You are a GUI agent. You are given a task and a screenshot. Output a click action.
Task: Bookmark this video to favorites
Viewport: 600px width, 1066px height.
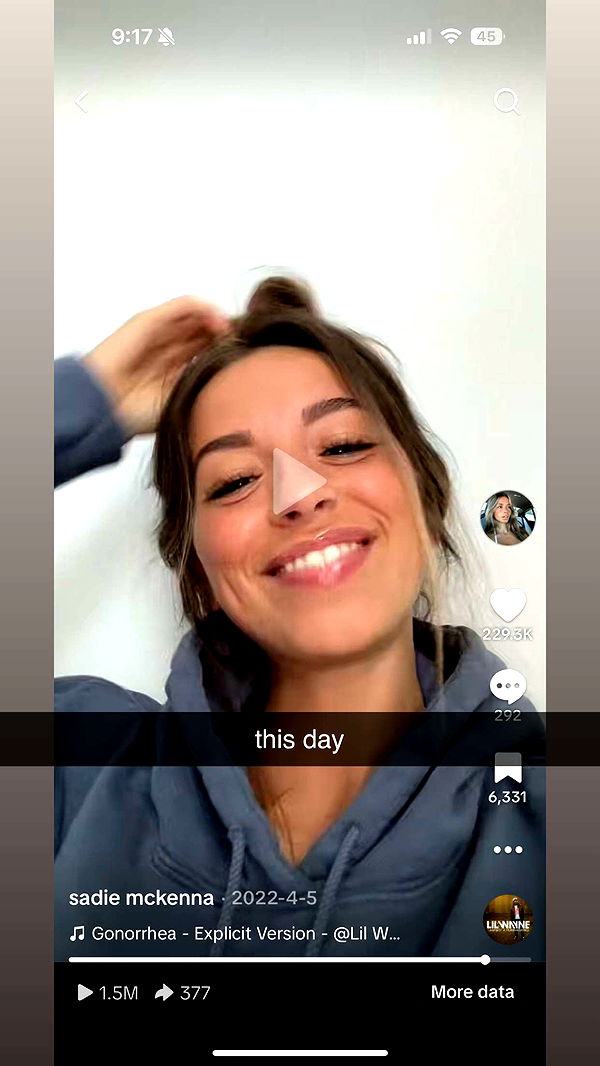[x=508, y=768]
